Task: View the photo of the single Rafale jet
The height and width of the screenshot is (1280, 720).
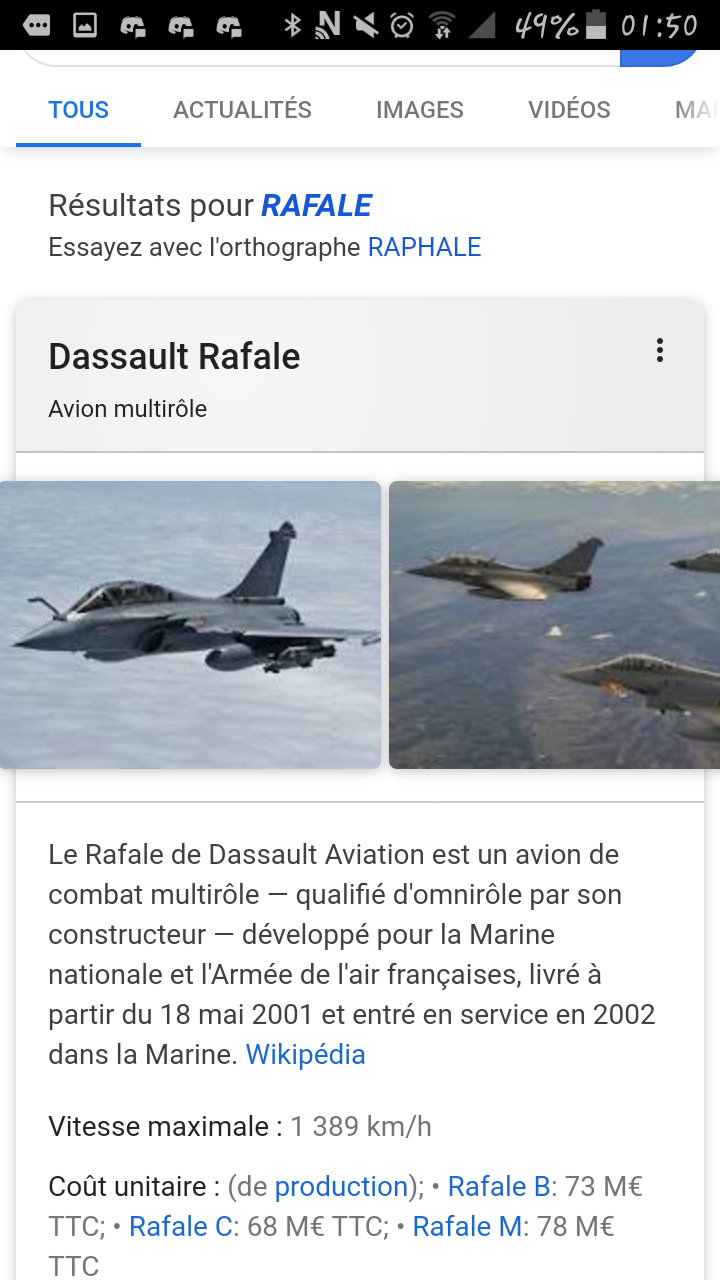Action: (x=190, y=625)
